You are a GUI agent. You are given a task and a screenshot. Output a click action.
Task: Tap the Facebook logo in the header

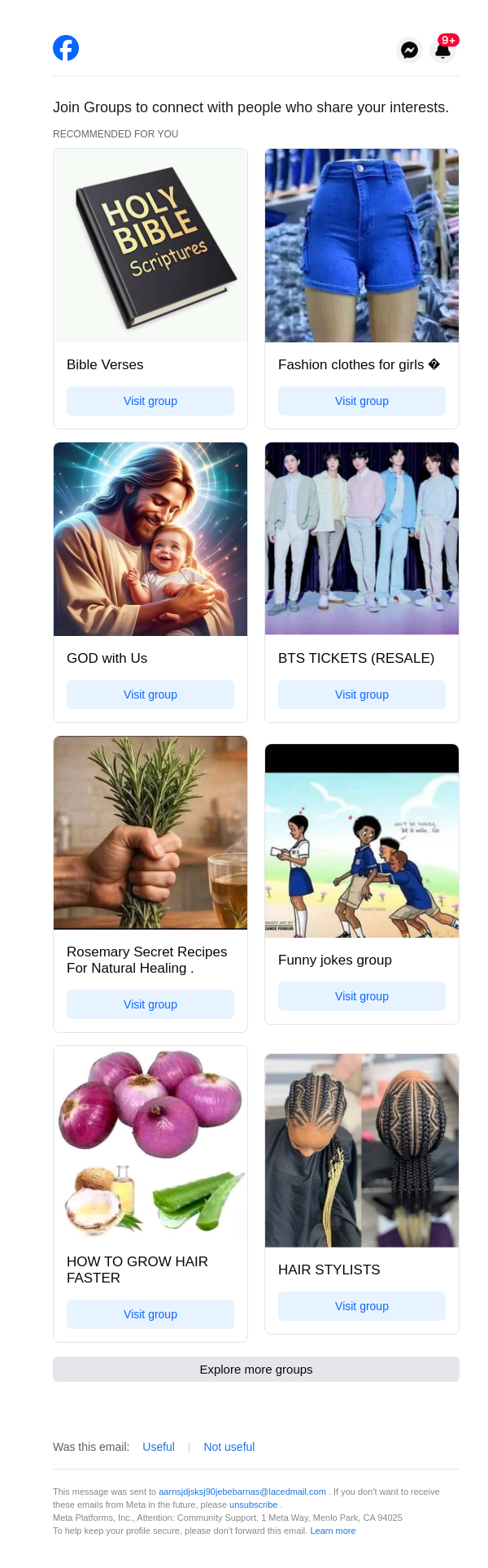(66, 48)
